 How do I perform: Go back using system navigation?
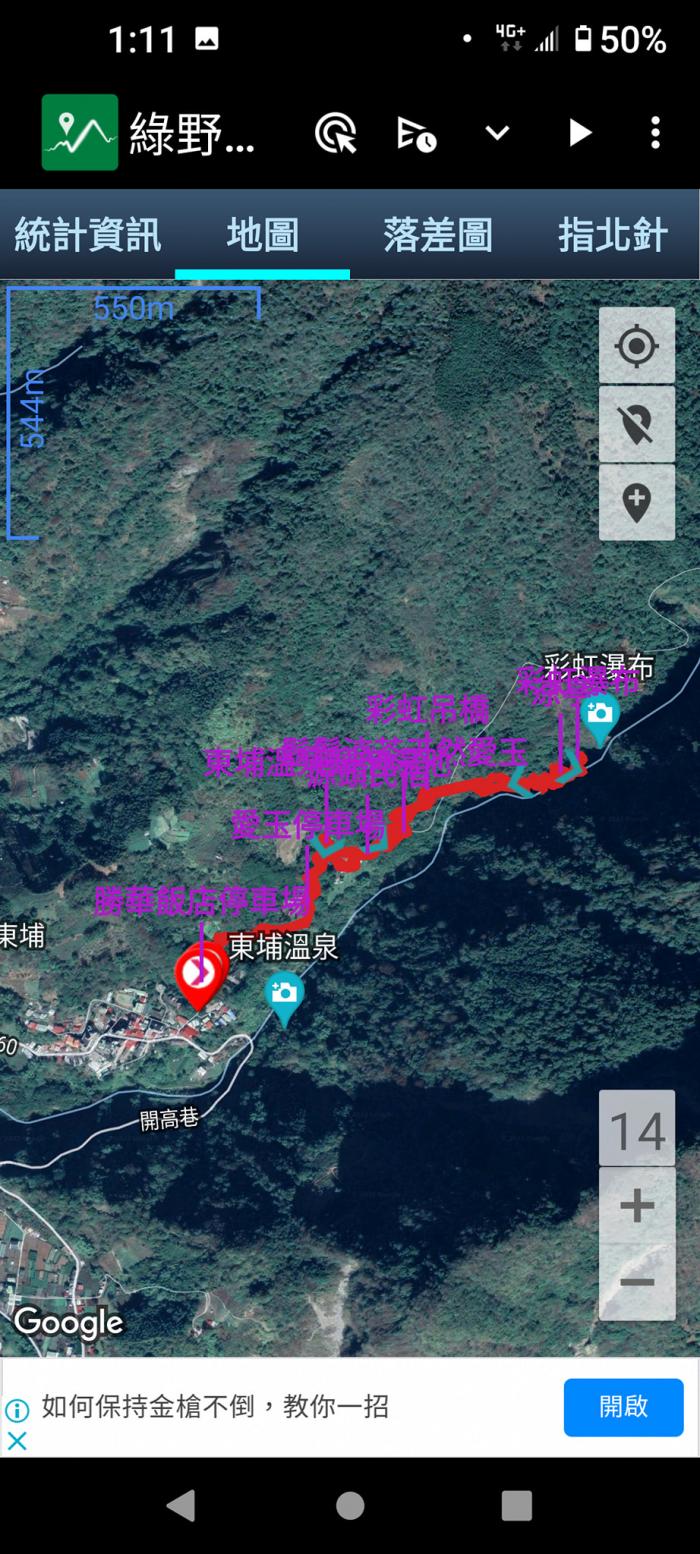[x=181, y=1505]
